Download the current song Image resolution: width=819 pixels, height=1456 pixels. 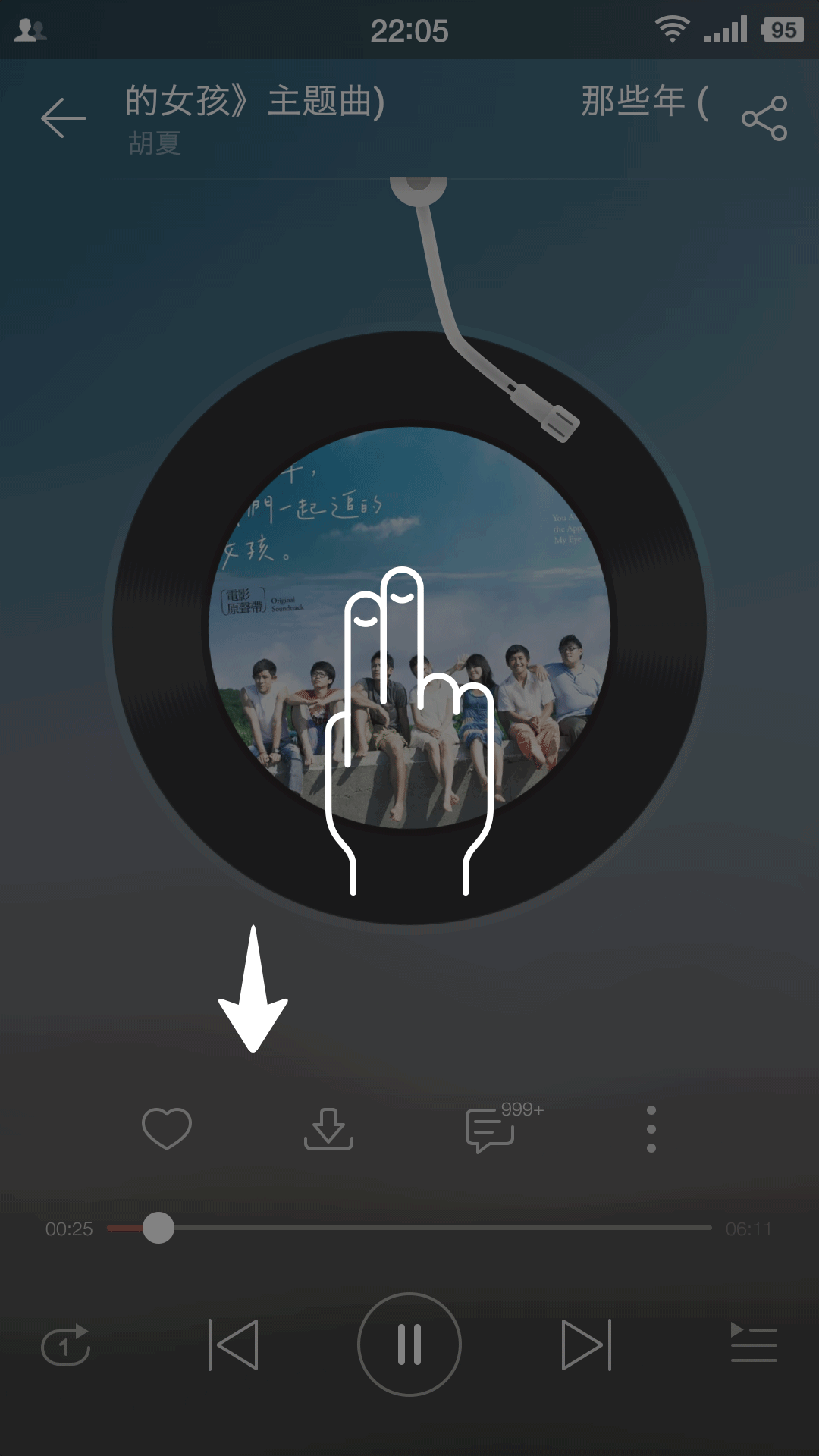point(328,1129)
